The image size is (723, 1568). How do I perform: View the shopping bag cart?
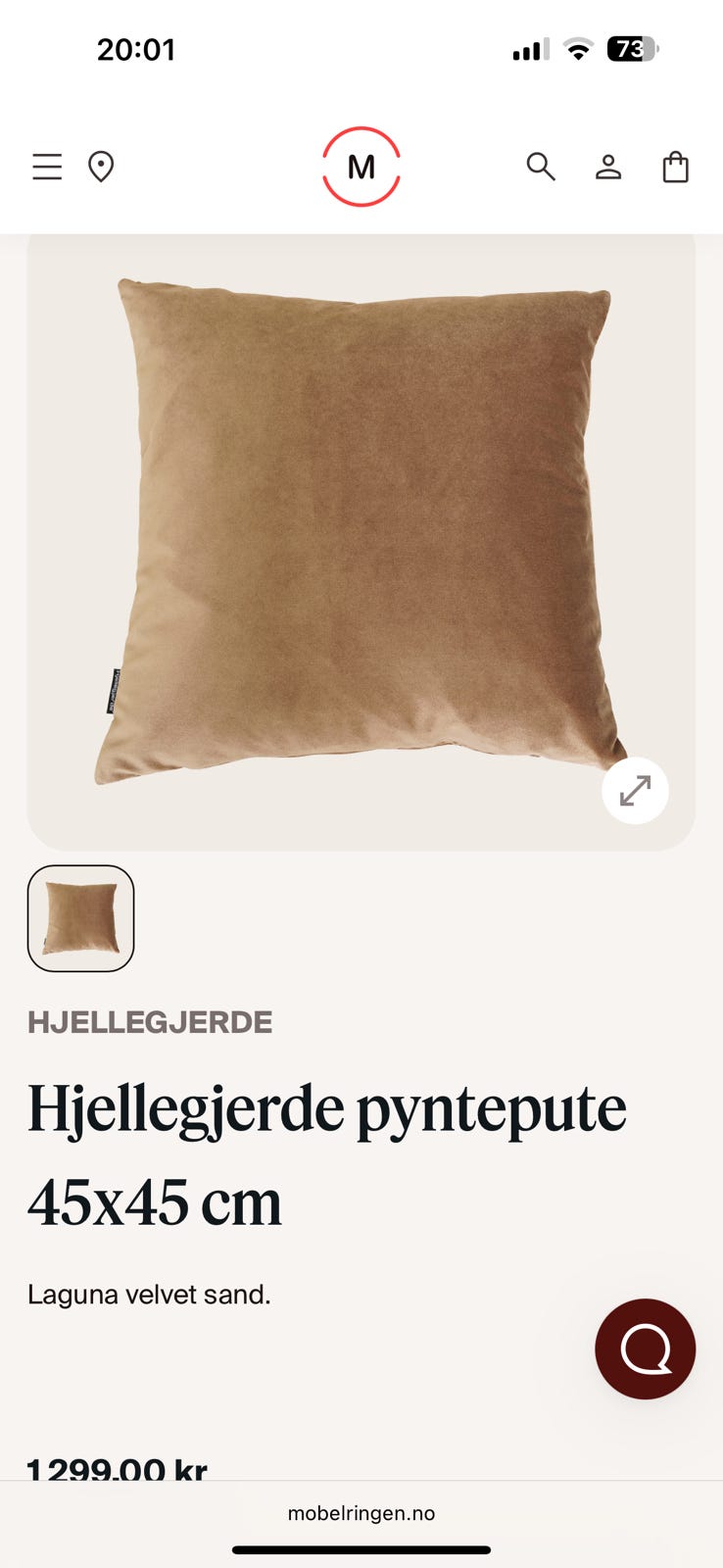(x=675, y=167)
